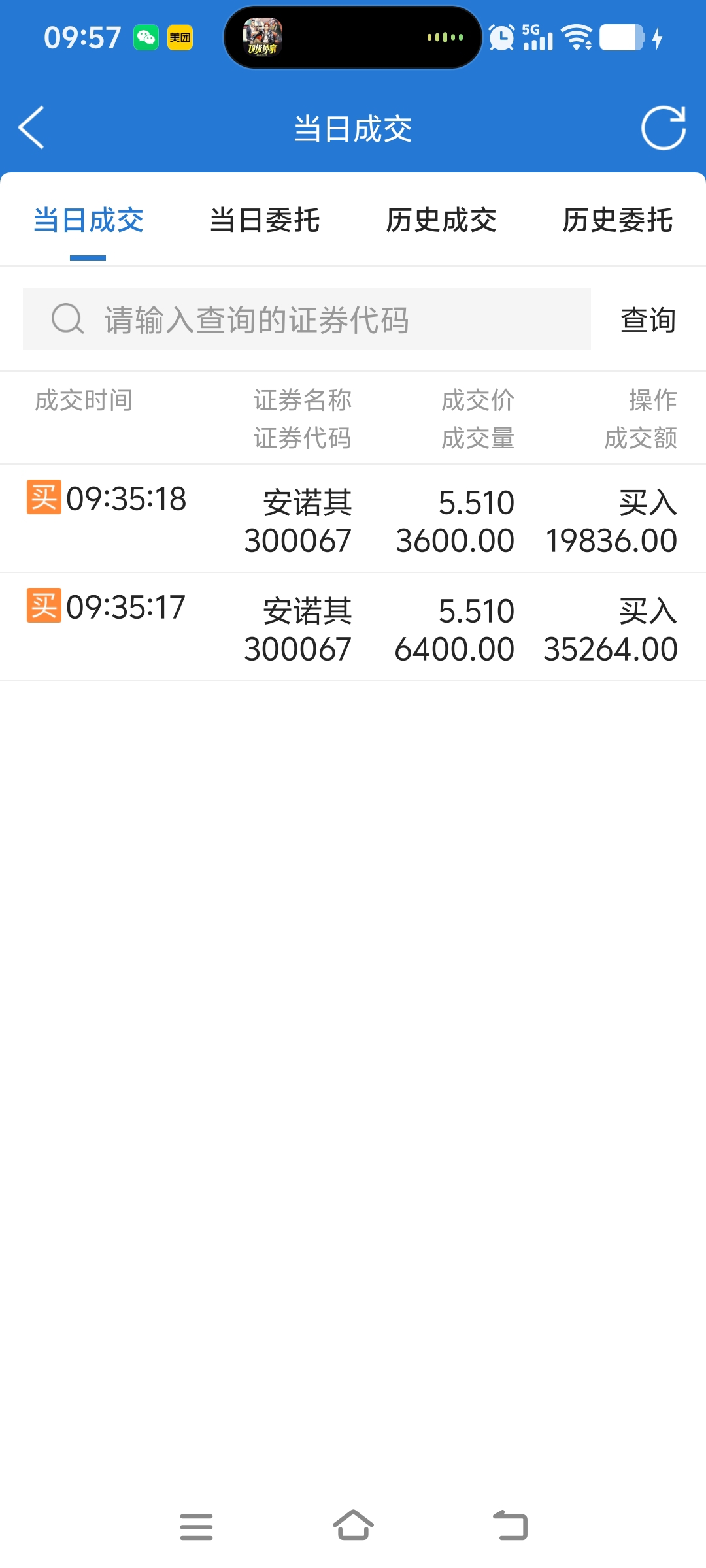Tap the securities code search field

pos(307,319)
